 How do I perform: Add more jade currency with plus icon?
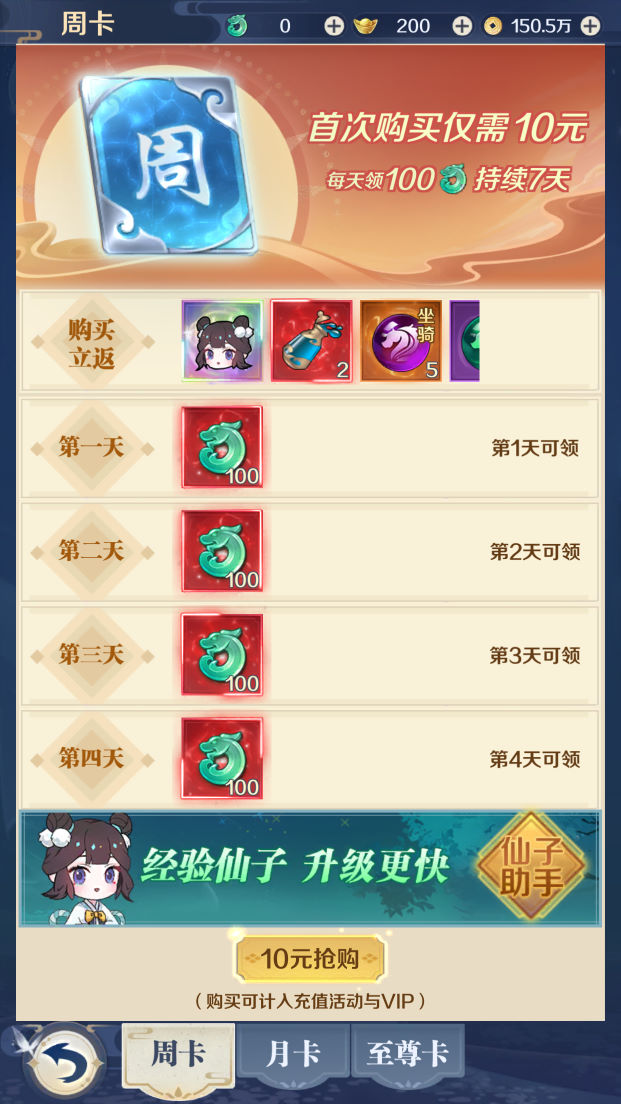[334, 26]
